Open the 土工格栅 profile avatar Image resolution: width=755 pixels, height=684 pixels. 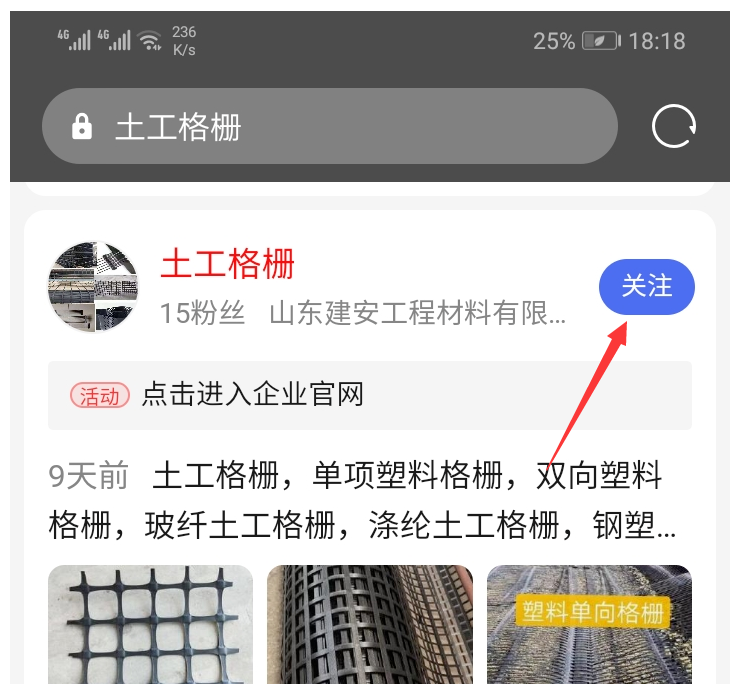[x=93, y=287]
